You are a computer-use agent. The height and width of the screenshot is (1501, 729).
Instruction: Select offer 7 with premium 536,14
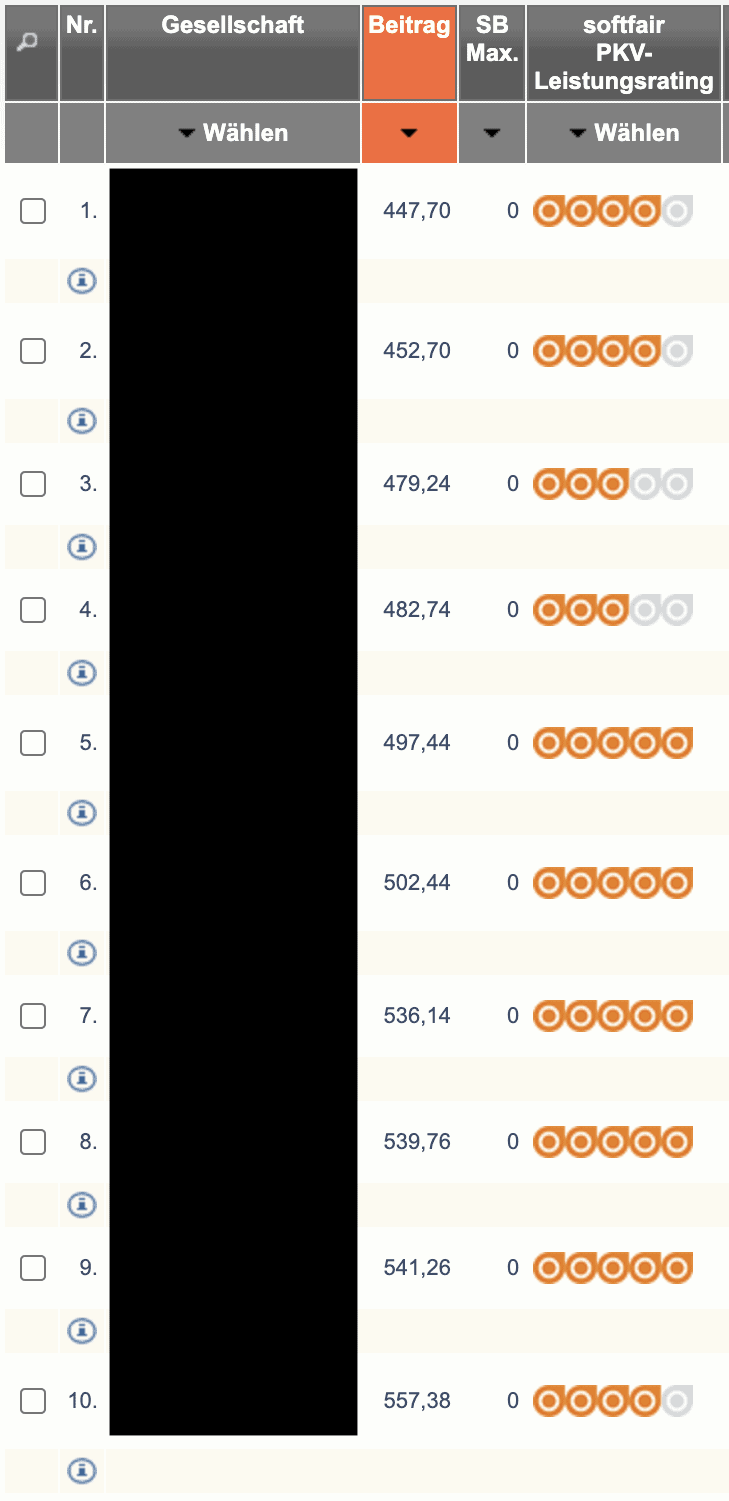33,1016
